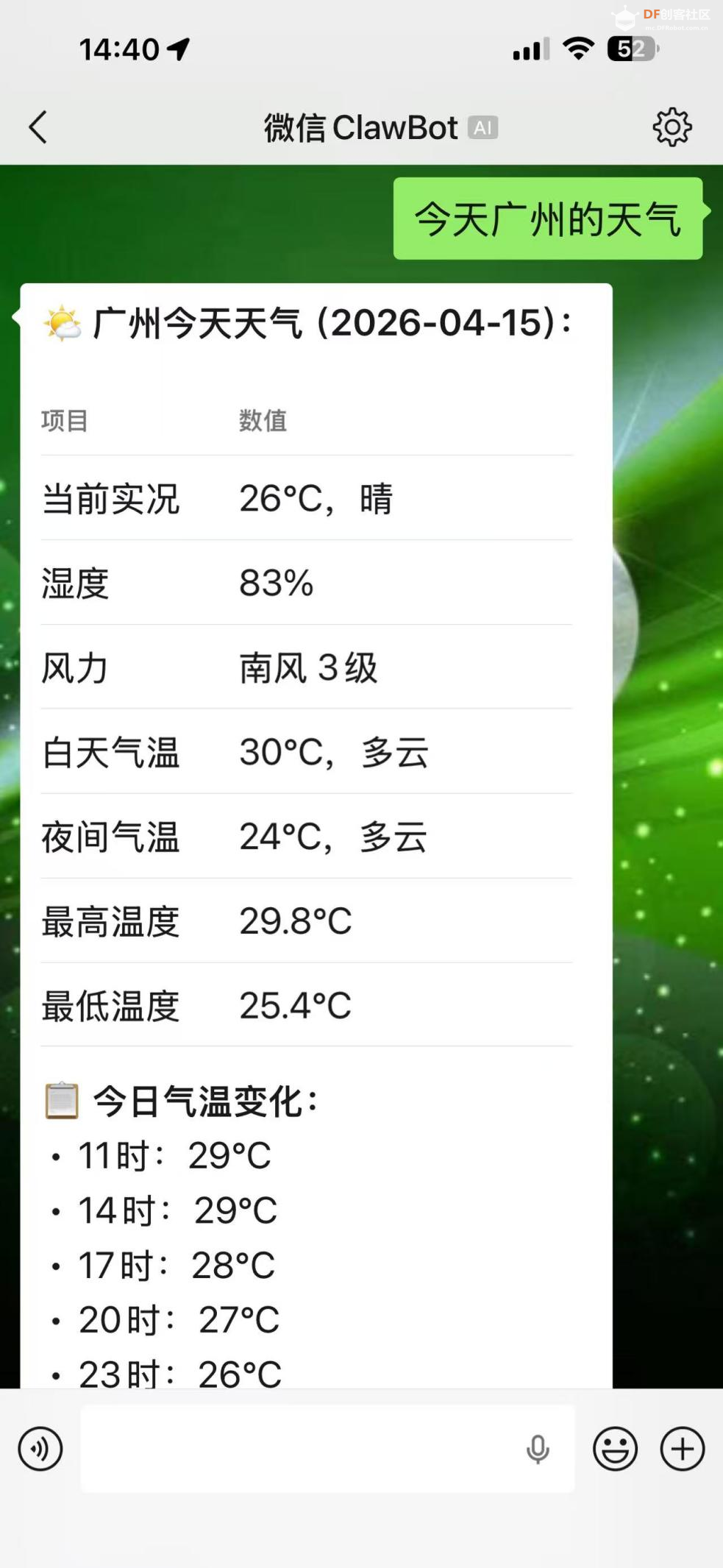Tap the back arrow to exit chat
The height and width of the screenshot is (1568, 723).
click(x=38, y=127)
